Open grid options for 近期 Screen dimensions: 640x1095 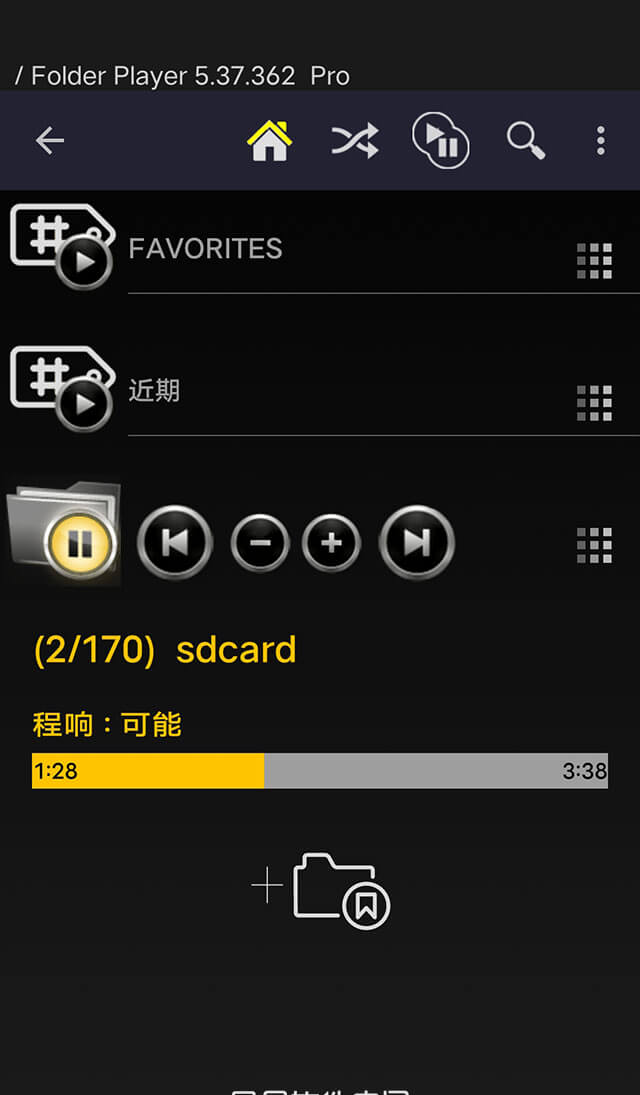pyautogui.click(x=595, y=403)
